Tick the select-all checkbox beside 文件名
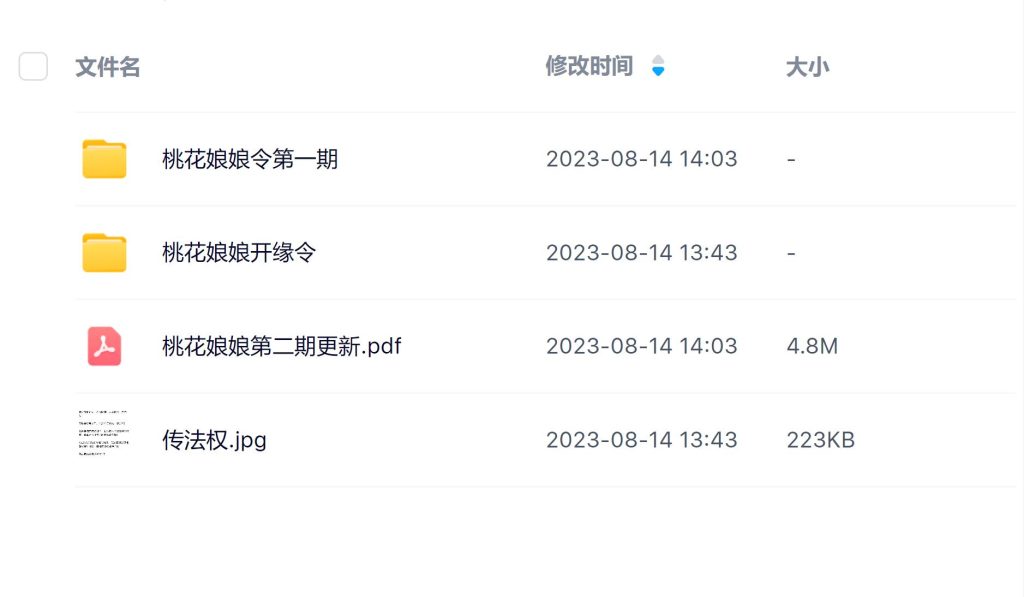 point(33,67)
